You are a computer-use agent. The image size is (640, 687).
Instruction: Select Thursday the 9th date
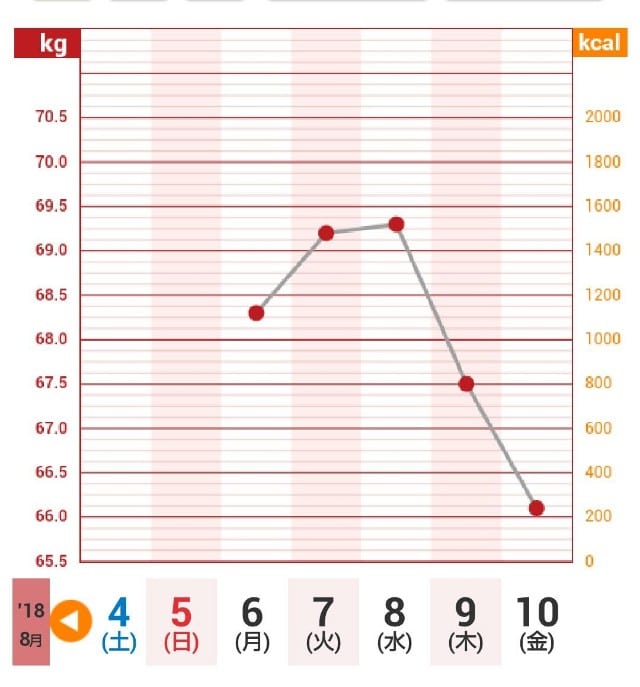point(465,623)
